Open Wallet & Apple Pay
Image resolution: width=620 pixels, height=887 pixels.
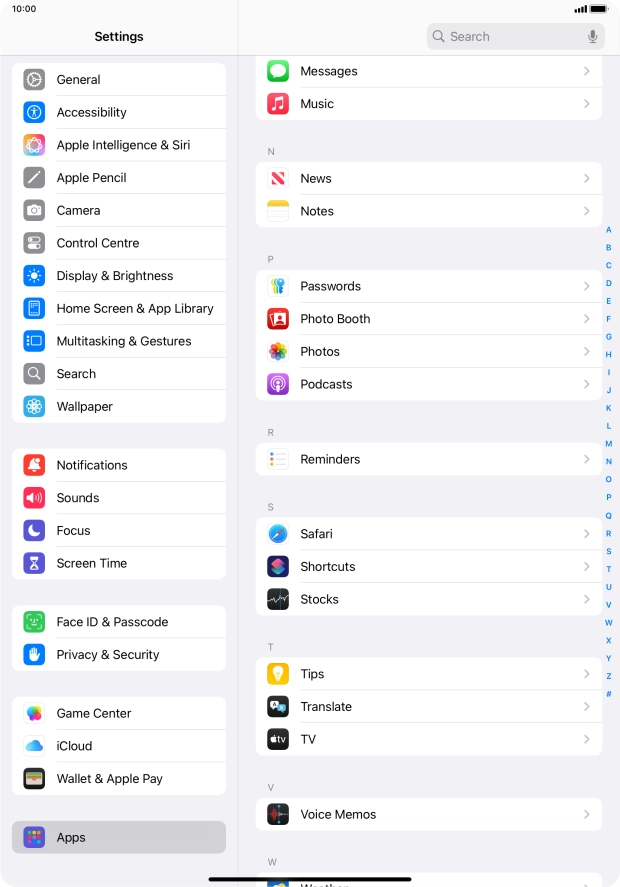[x=119, y=778]
